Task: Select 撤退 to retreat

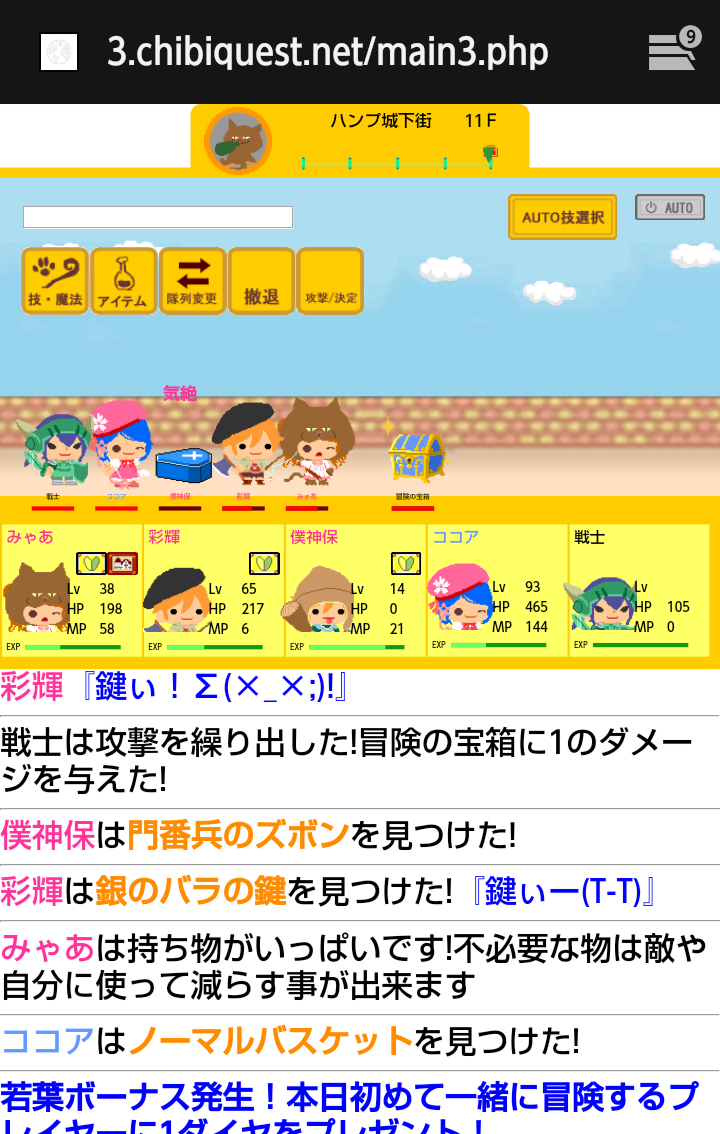Action: pos(261,281)
